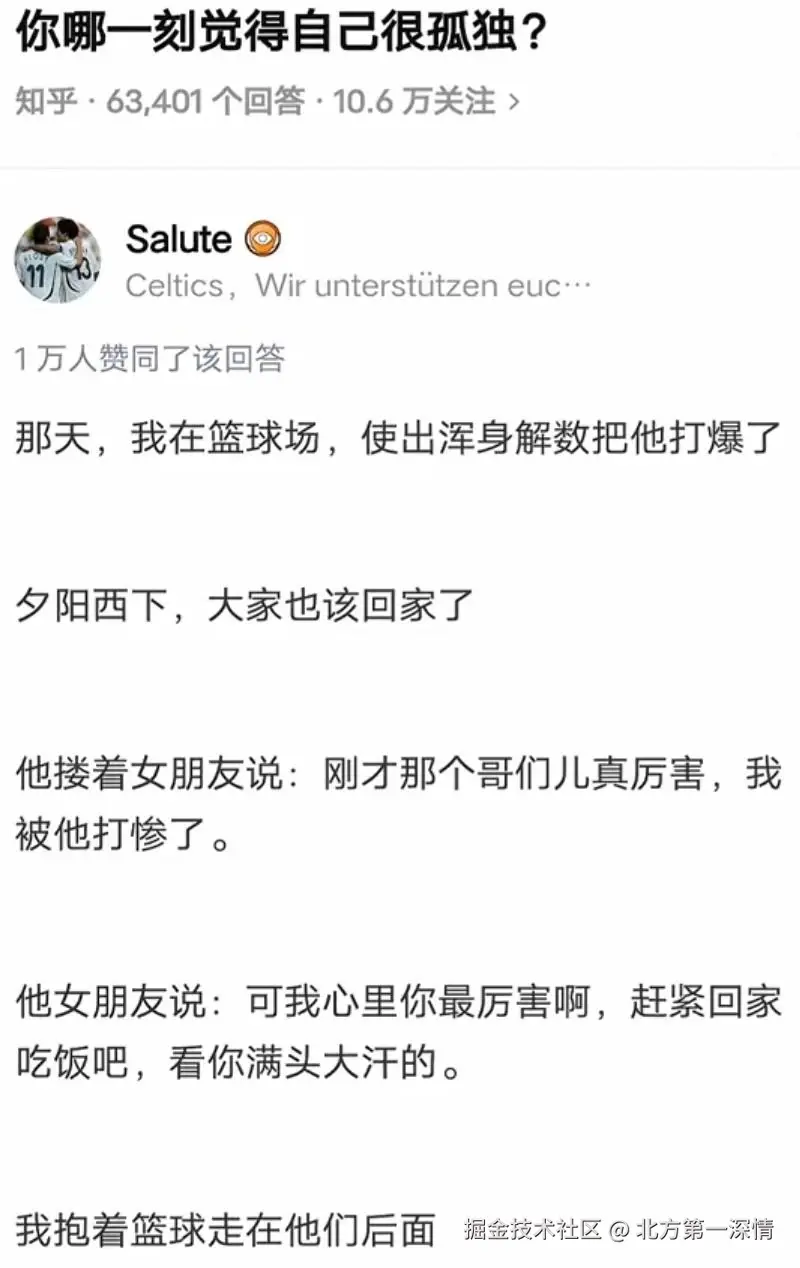
Task: Open Salute's profile avatar
Action: pos(57,259)
